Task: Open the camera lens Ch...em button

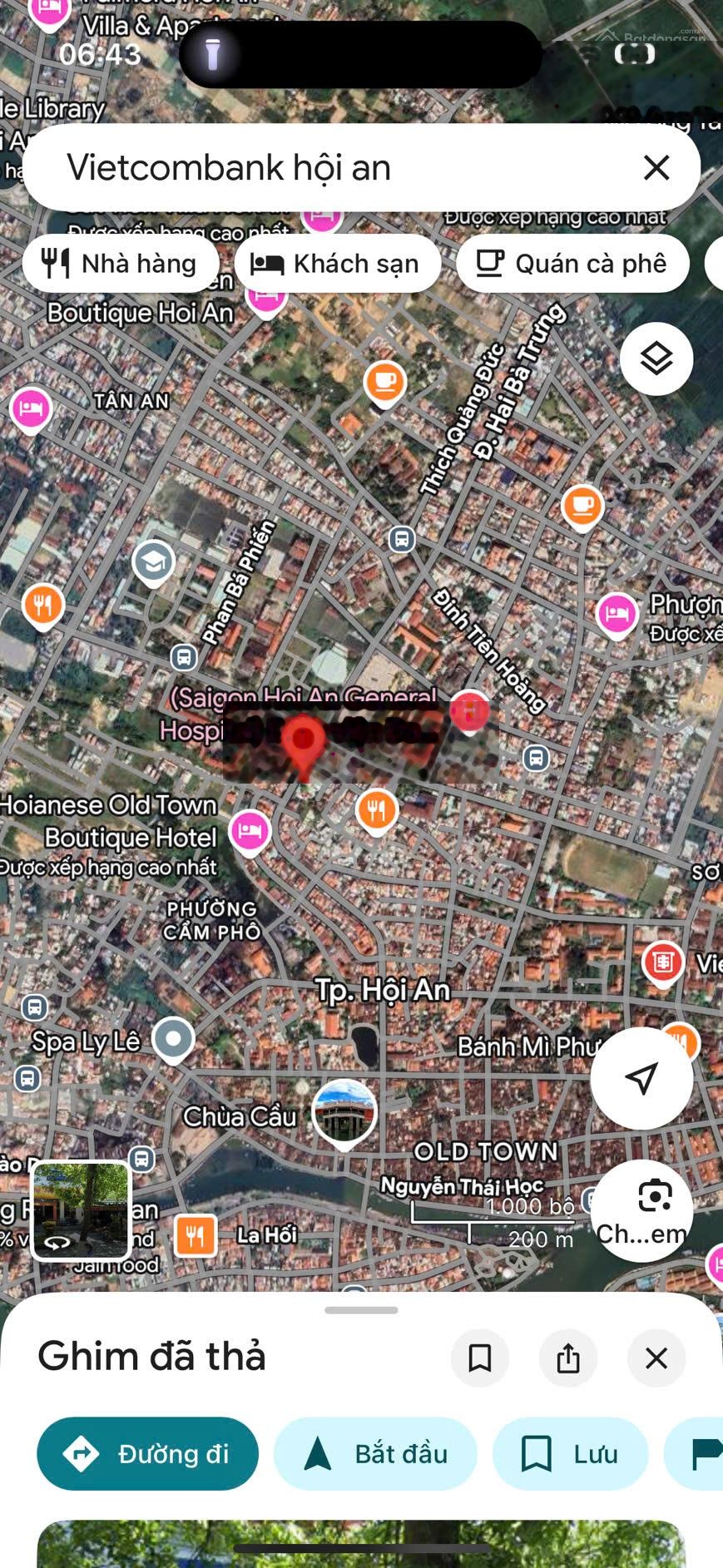Action: [x=641, y=1210]
